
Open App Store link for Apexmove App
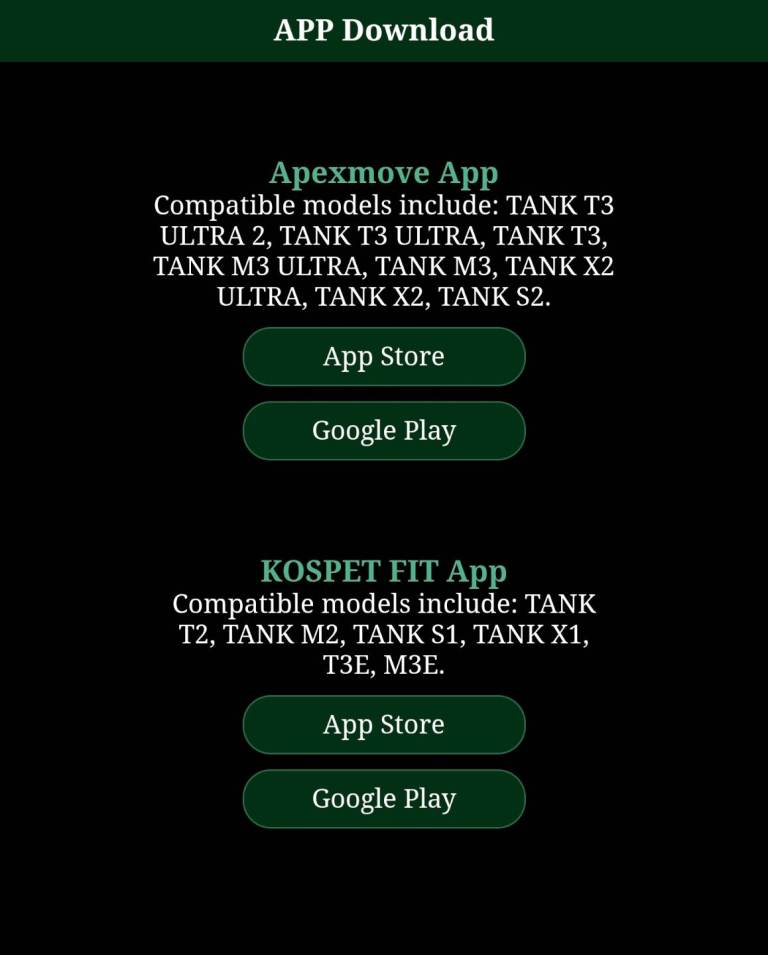coord(384,357)
